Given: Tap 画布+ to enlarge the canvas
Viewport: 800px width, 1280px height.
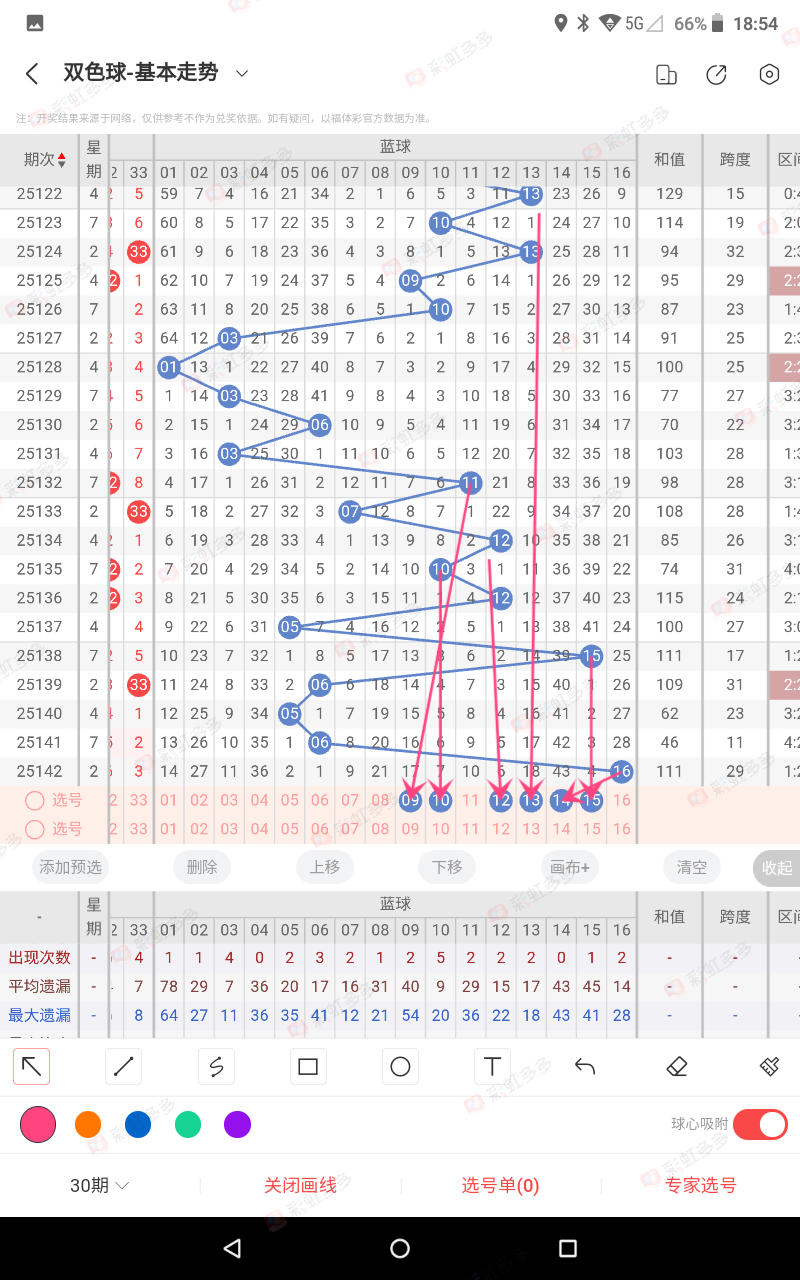Looking at the screenshot, I should tap(569, 867).
